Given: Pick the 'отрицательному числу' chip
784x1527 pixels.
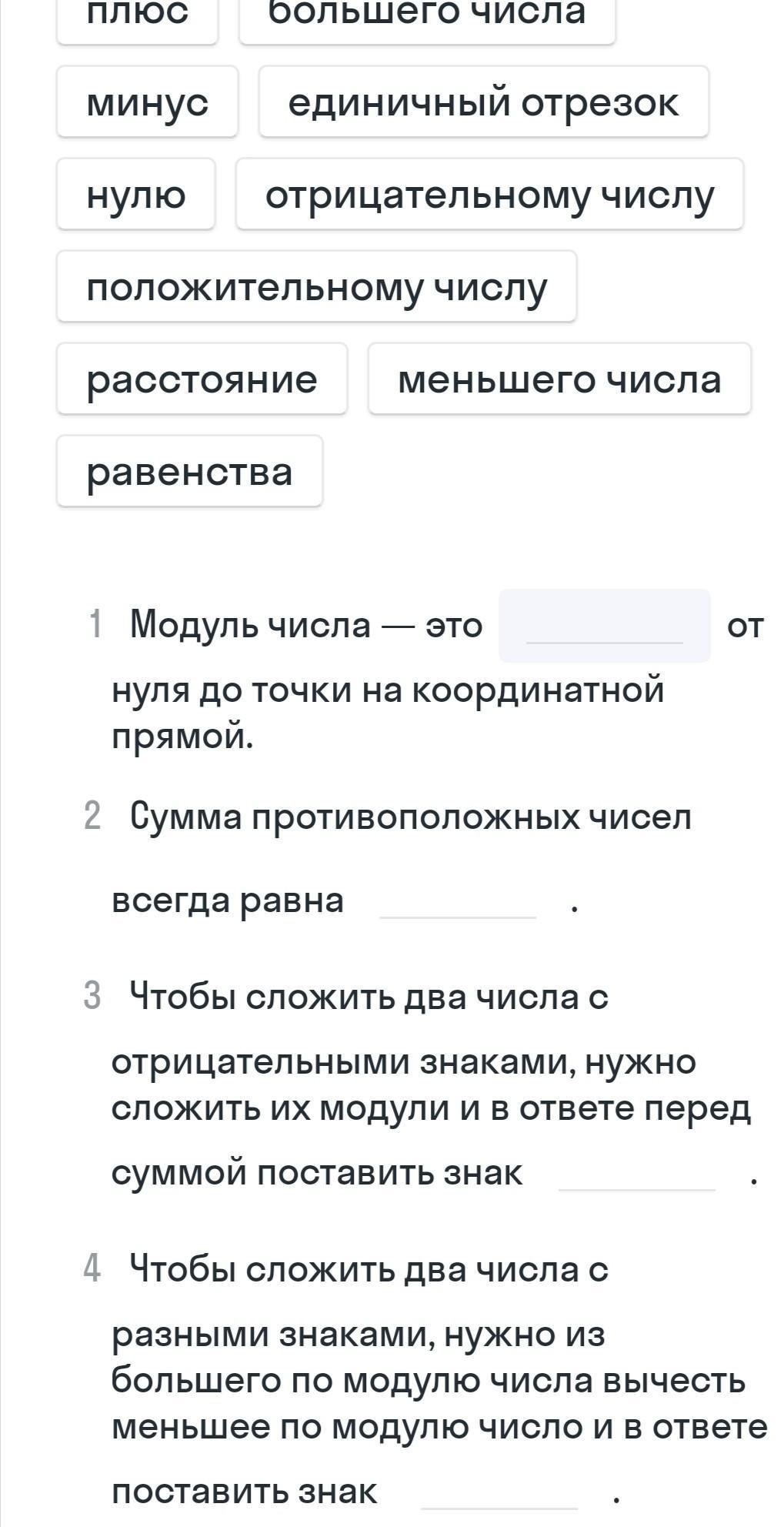Looking at the screenshot, I should pos(489,195).
